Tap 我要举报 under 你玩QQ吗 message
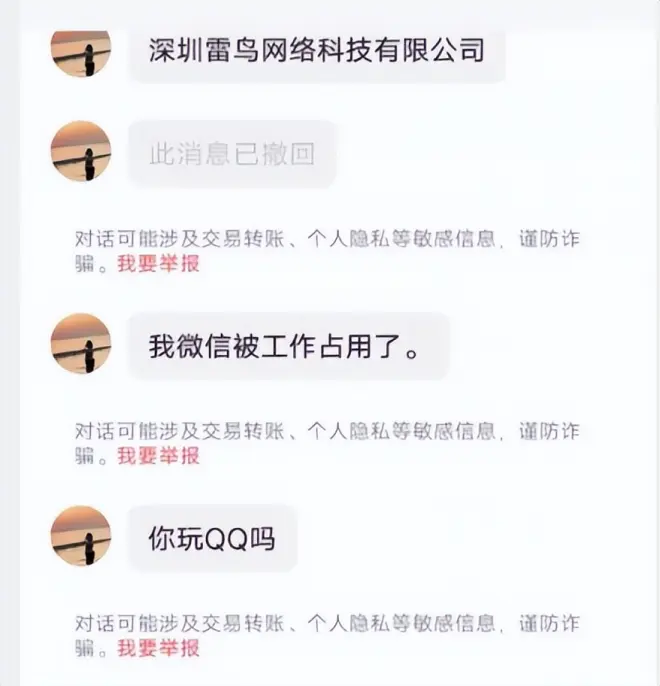Viewport: 660px width, 686px height. [158, 648]
